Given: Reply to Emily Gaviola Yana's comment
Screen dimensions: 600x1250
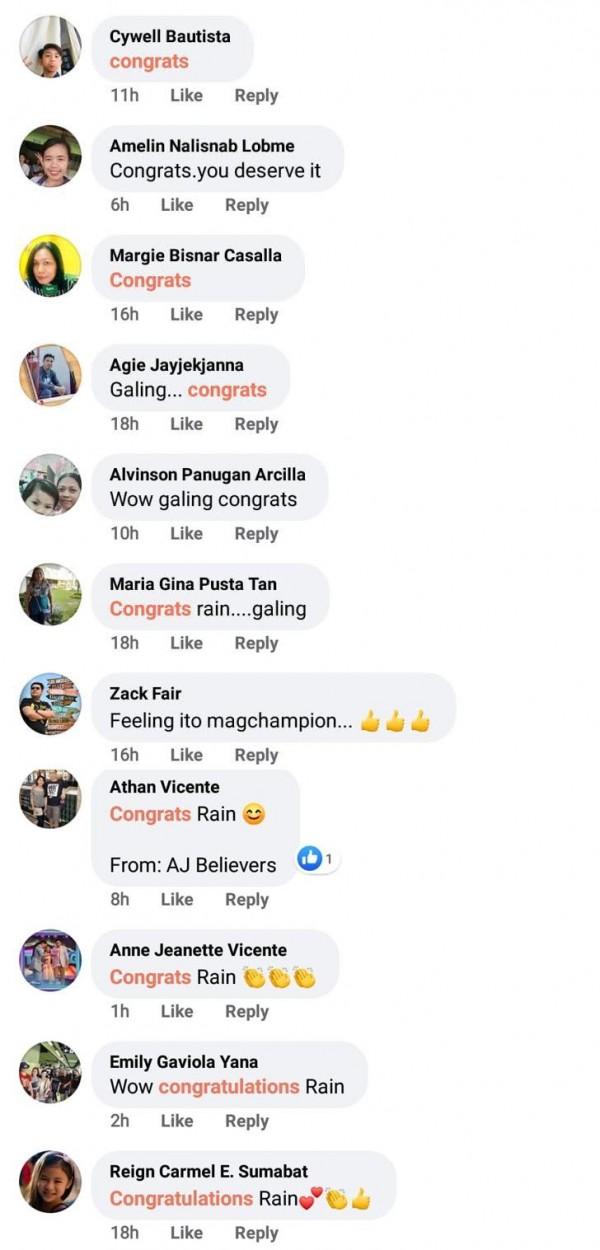Looking at the screenshot, I should coord(246,1121).
